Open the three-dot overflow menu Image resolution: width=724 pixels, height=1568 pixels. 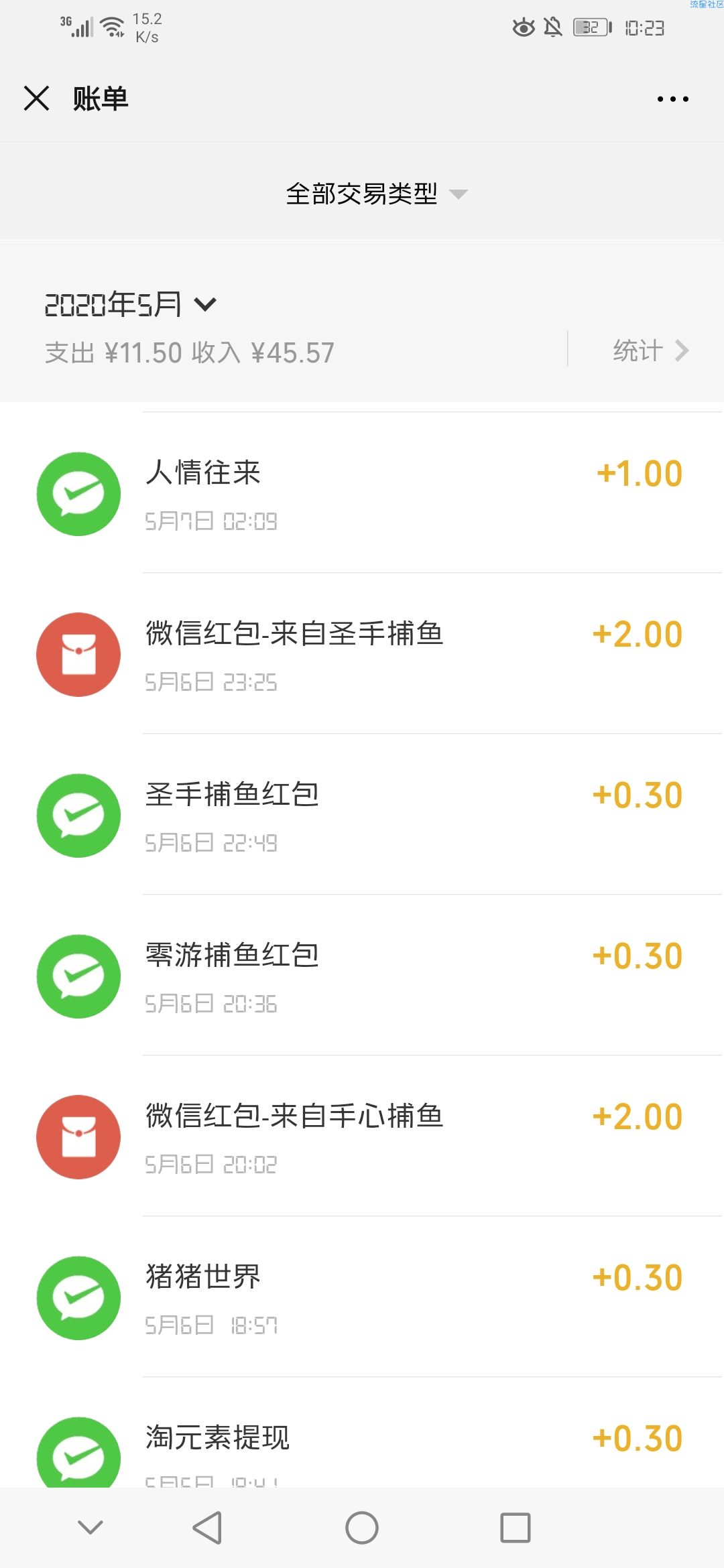click(x=672, y=99)
